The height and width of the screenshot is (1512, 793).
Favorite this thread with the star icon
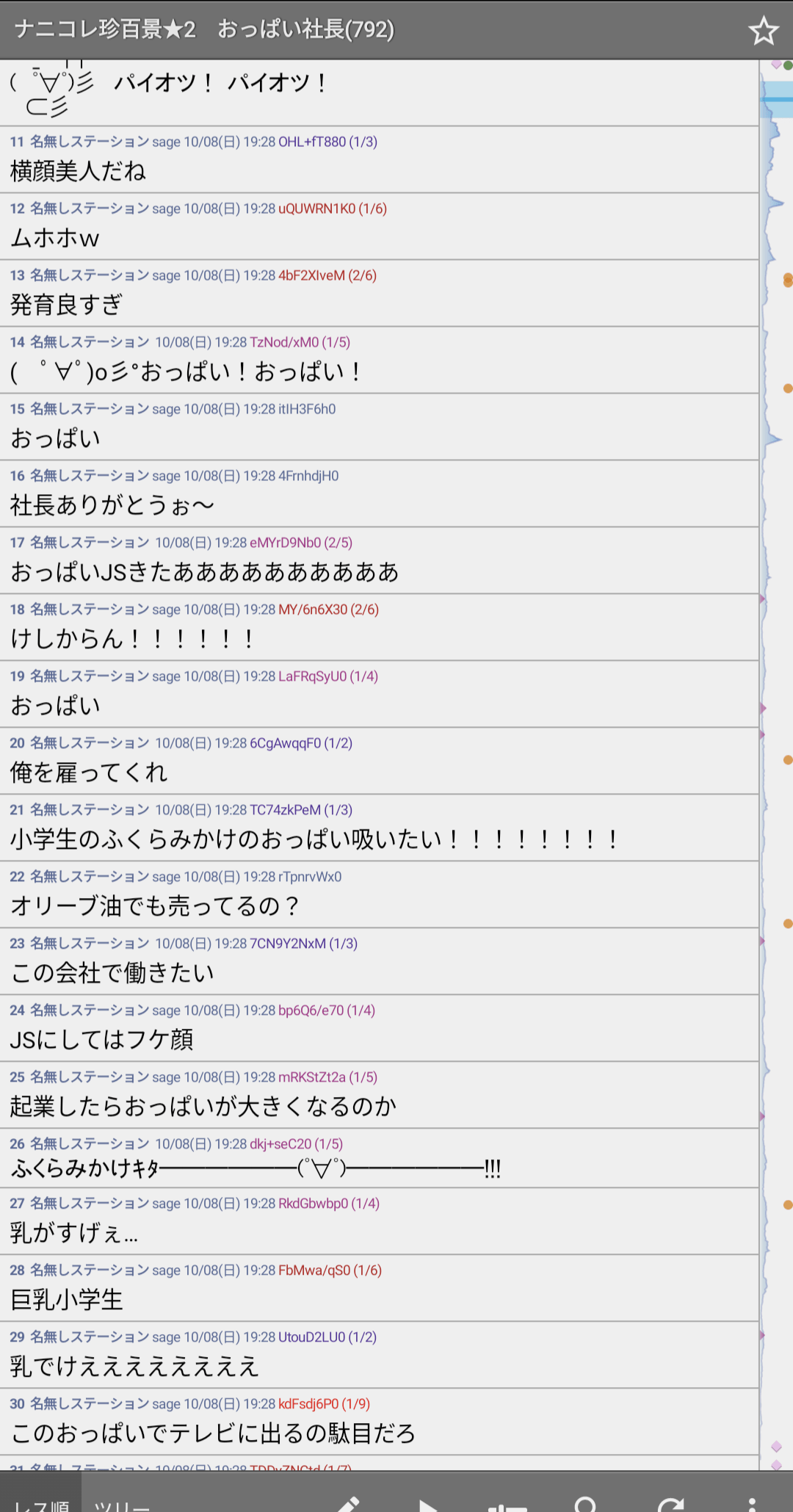[x=763, y=31]
